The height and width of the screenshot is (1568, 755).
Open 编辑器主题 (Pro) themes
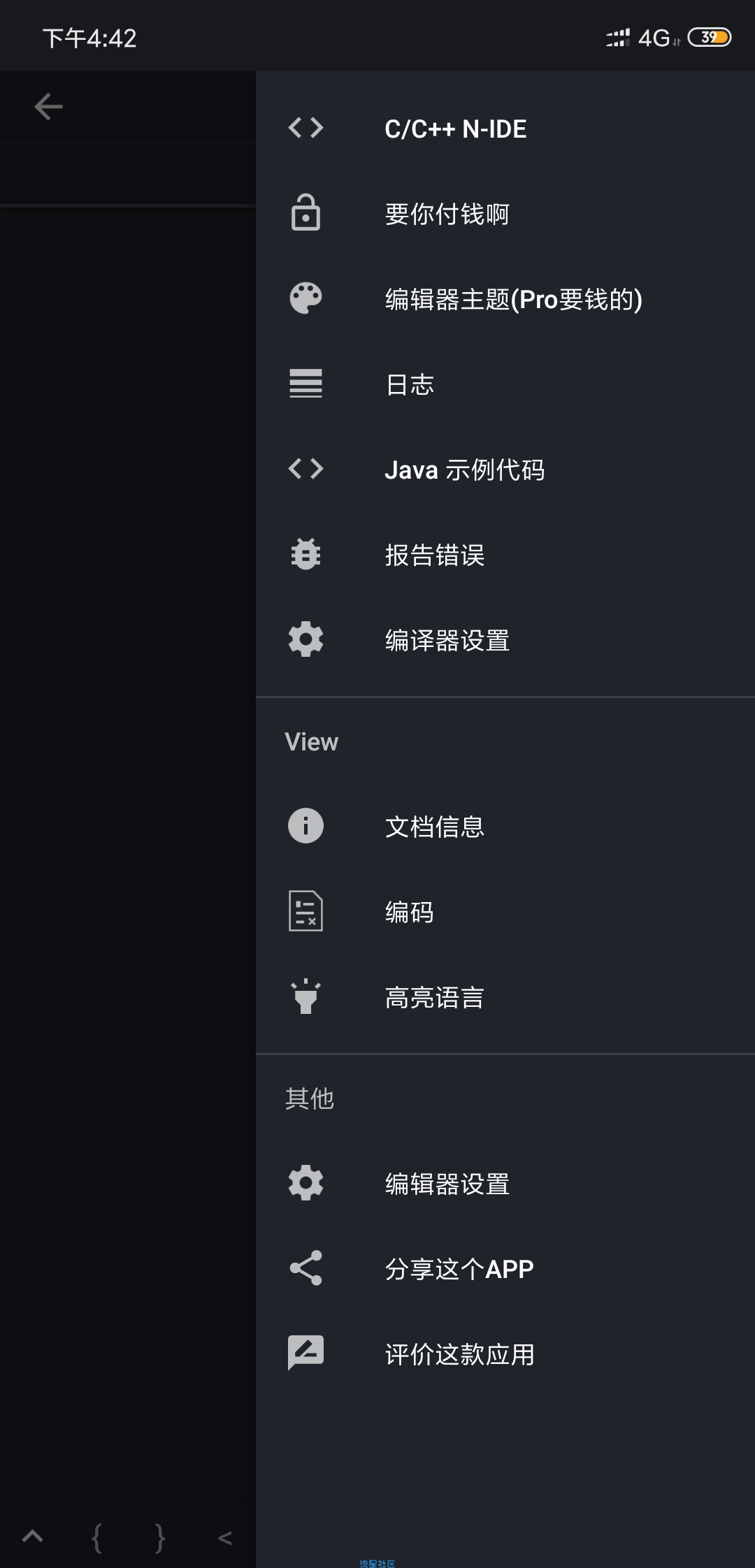pyautogui.click(x=512, y=299)
